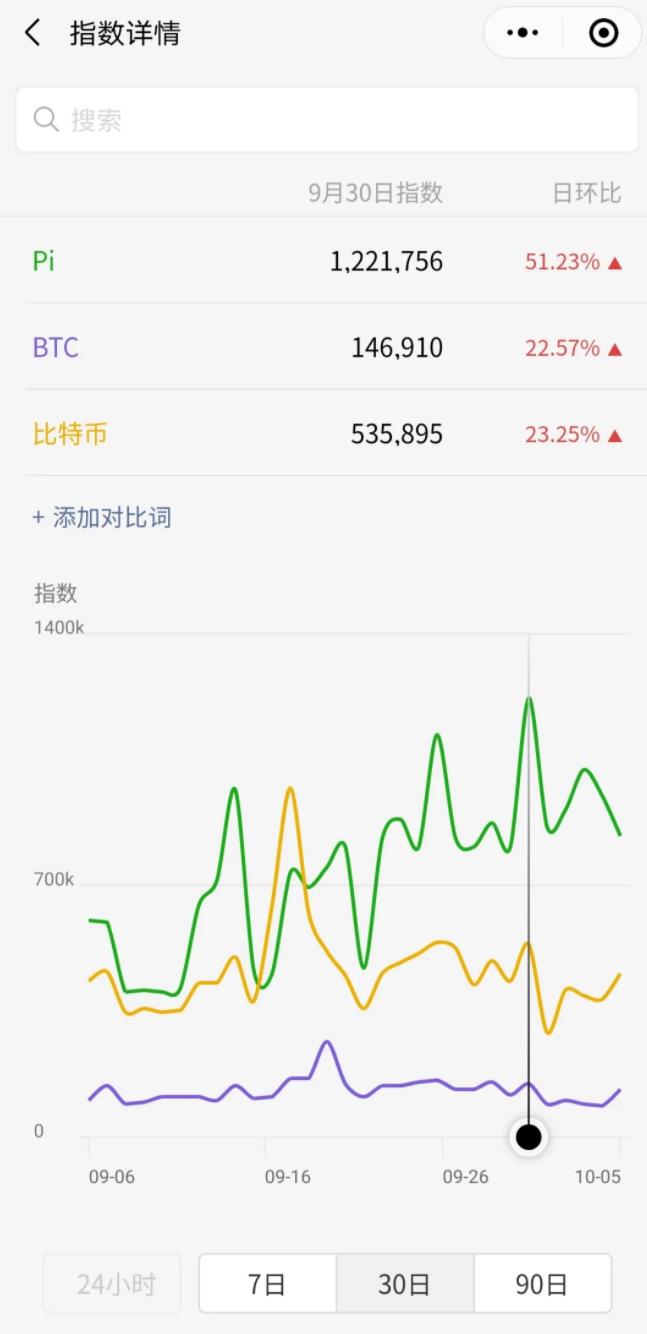Open the Pi index row
The image size is (647, 1334).
pyautogui.click(x=327, y=261)
